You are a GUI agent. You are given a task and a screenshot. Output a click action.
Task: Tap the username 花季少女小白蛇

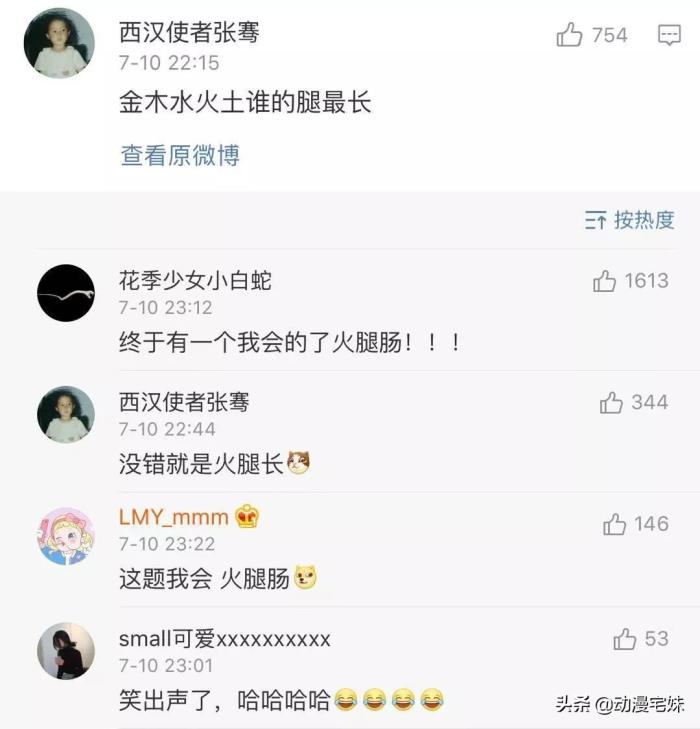(x=195, y=281)
